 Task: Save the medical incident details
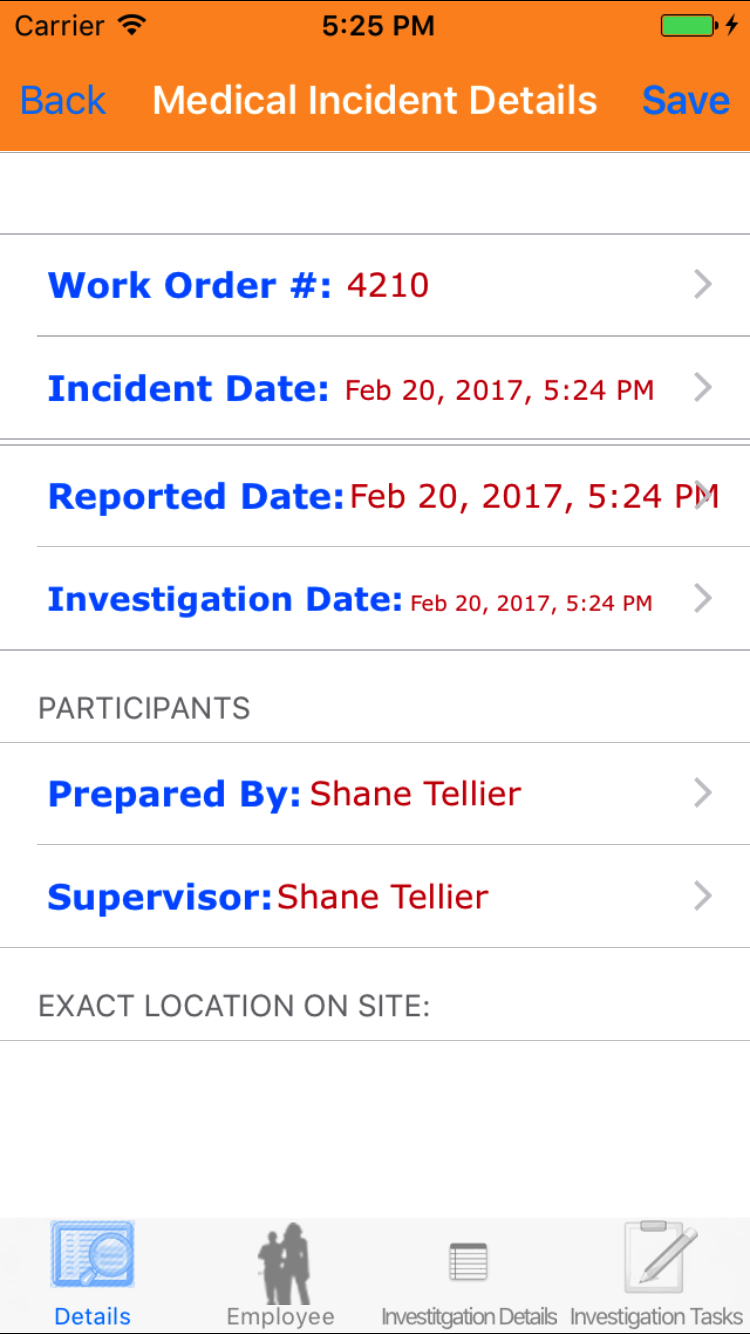(685, 101)
